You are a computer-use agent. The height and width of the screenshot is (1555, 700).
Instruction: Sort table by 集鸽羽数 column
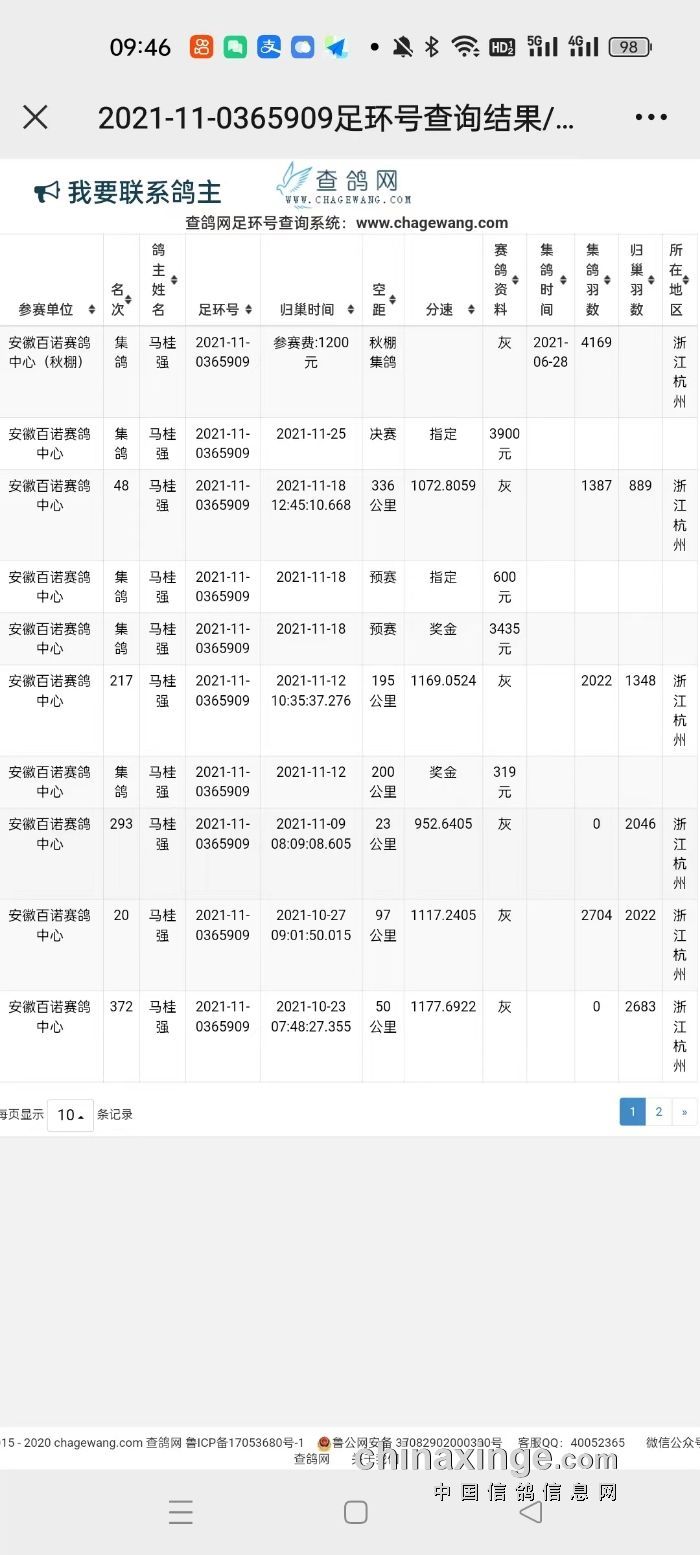tap(596, 280)
